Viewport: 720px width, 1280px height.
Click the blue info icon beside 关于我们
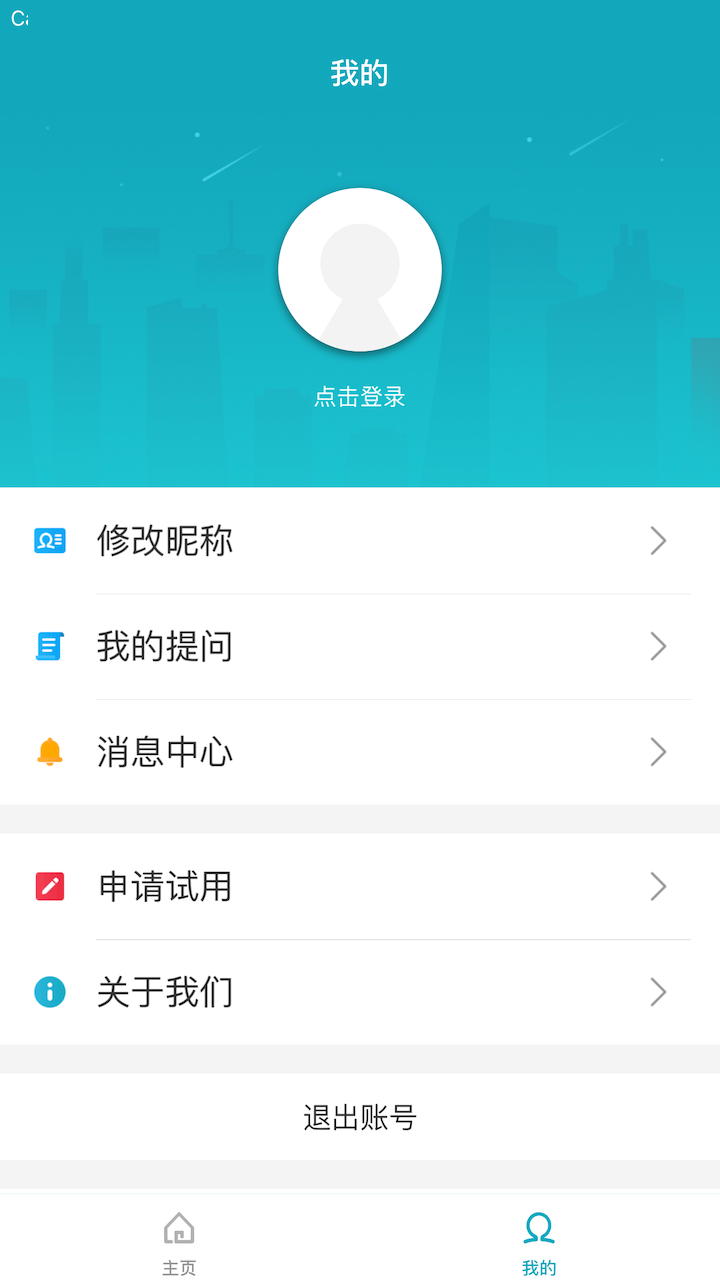click(x=50, y=992)
